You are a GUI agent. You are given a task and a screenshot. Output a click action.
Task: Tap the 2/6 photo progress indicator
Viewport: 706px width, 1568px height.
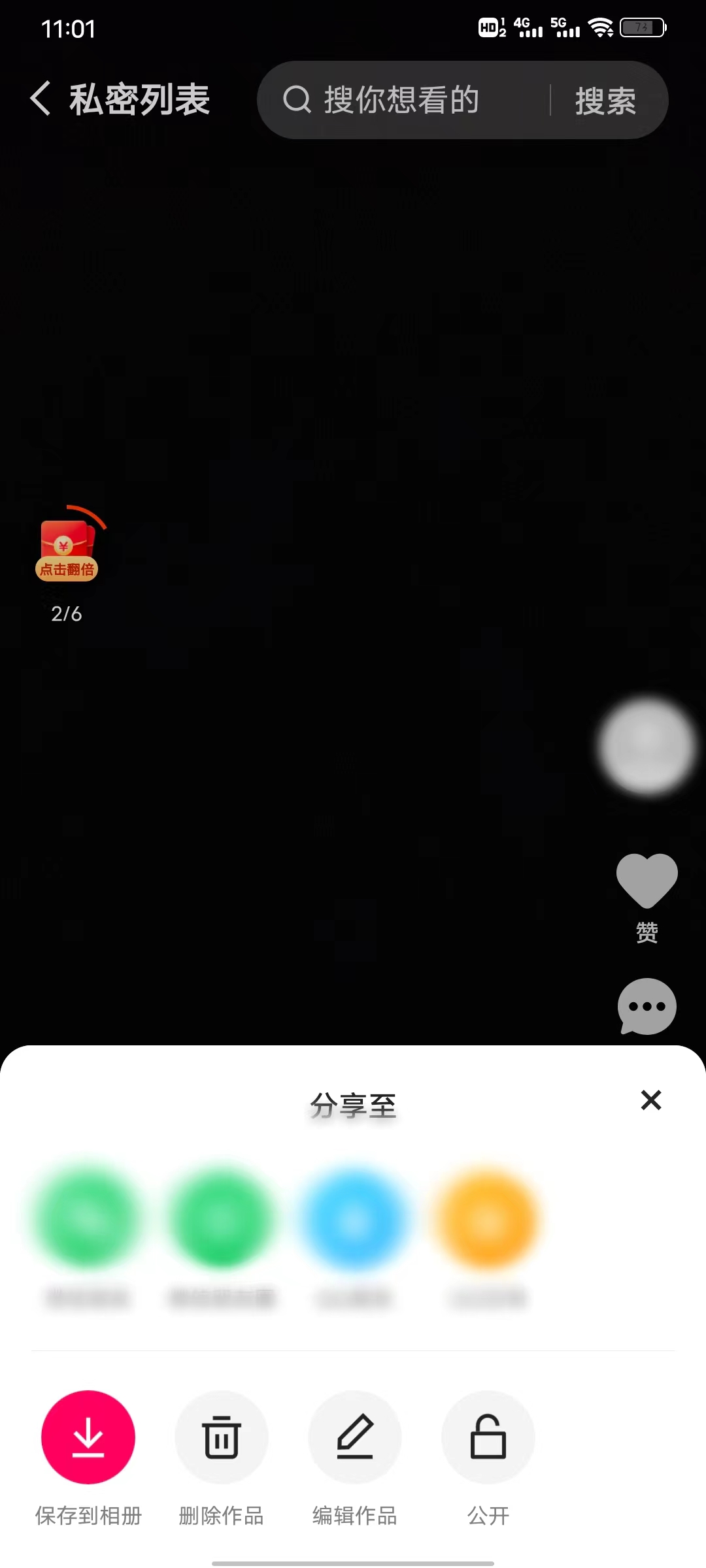[x=67, y=613]
